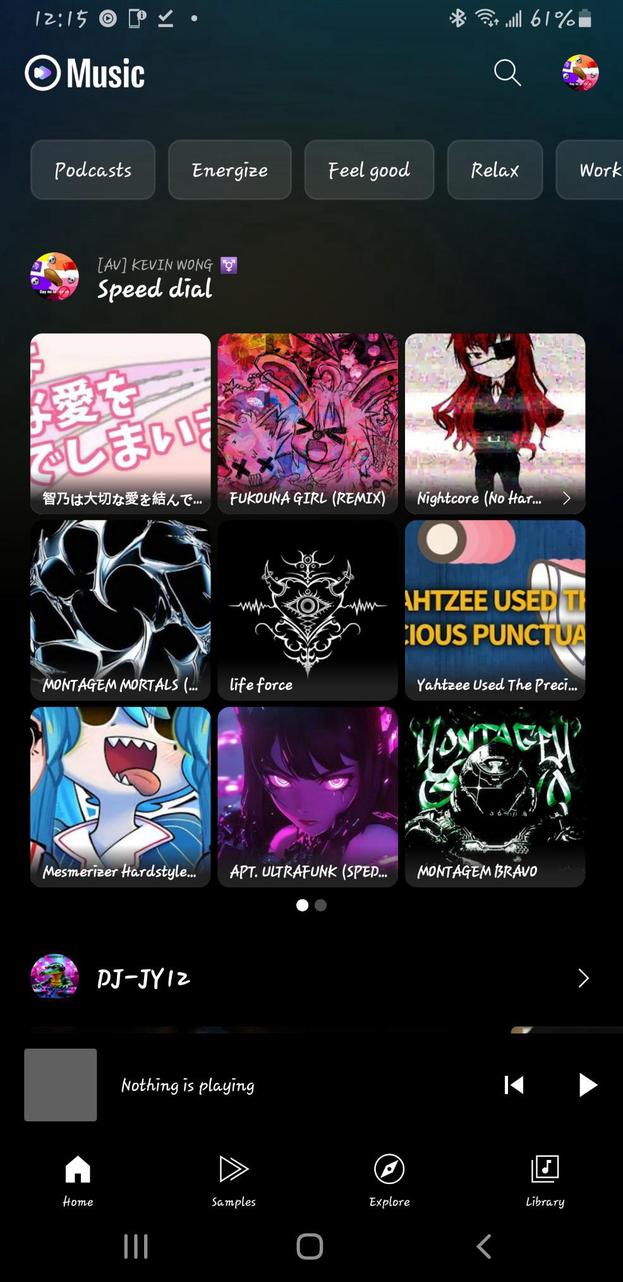Switch to the Library tab
Screen dimensions: 623x1282
click(545, 1180)
